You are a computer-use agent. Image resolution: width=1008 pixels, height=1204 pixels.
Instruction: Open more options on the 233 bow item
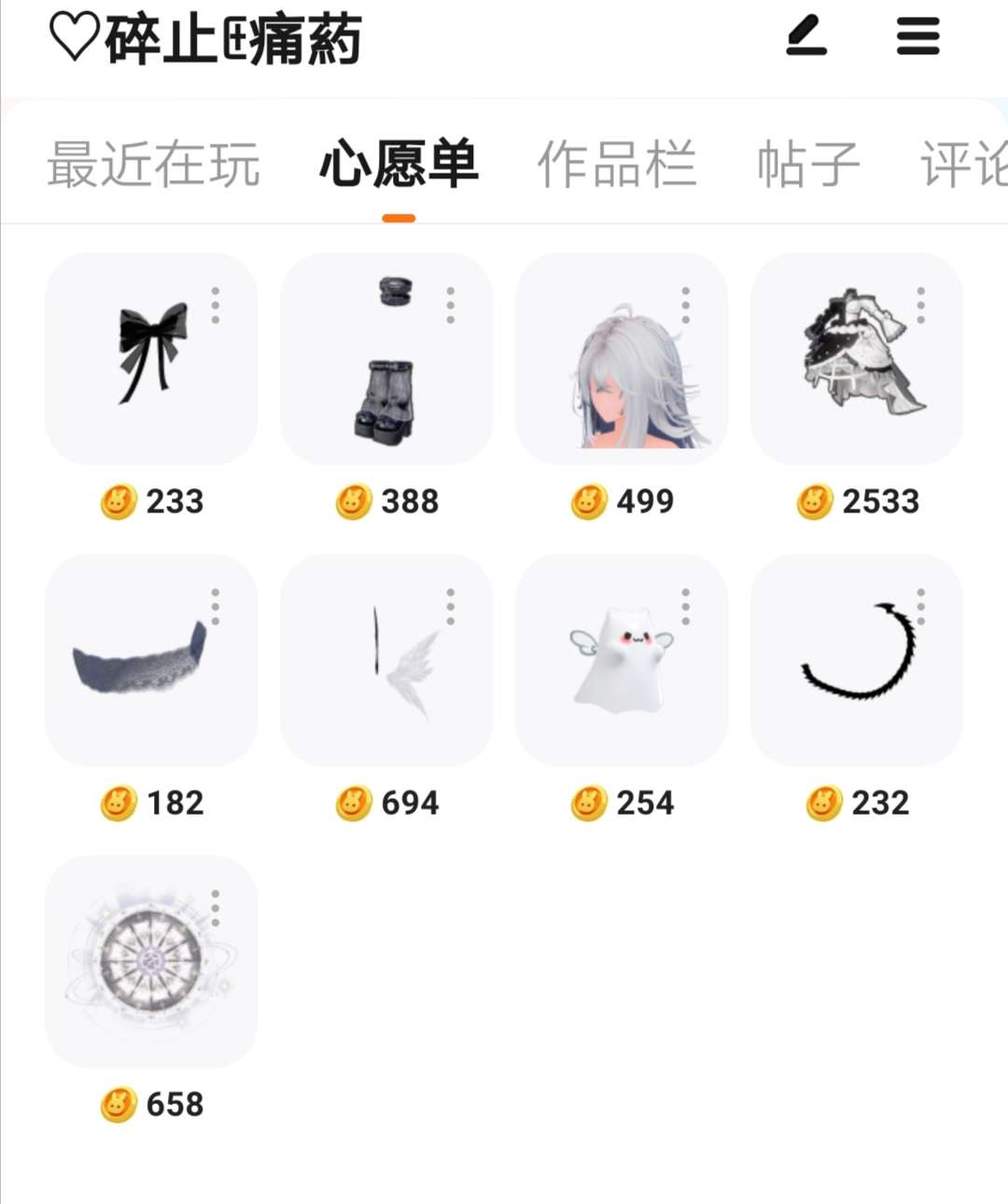216,305
